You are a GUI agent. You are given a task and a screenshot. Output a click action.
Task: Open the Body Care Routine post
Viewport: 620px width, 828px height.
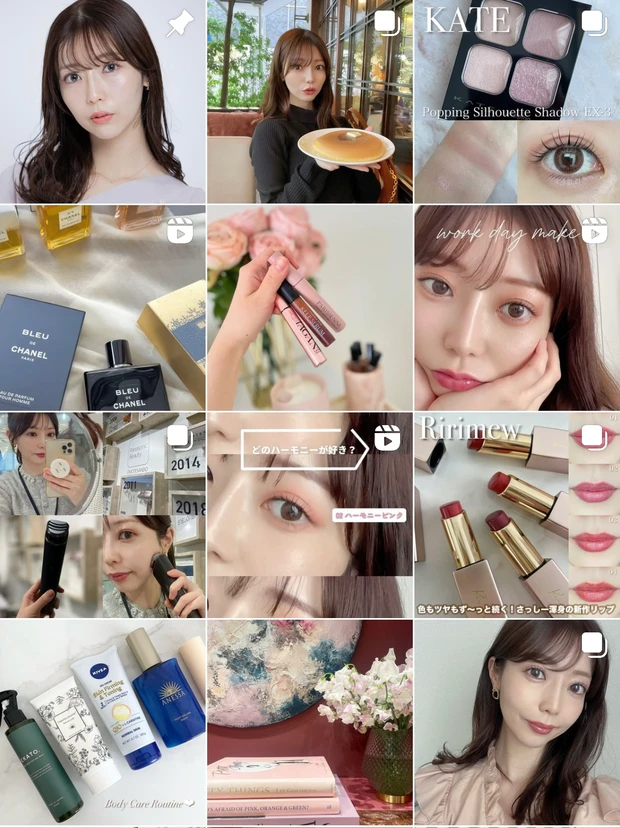pos(102,723)
